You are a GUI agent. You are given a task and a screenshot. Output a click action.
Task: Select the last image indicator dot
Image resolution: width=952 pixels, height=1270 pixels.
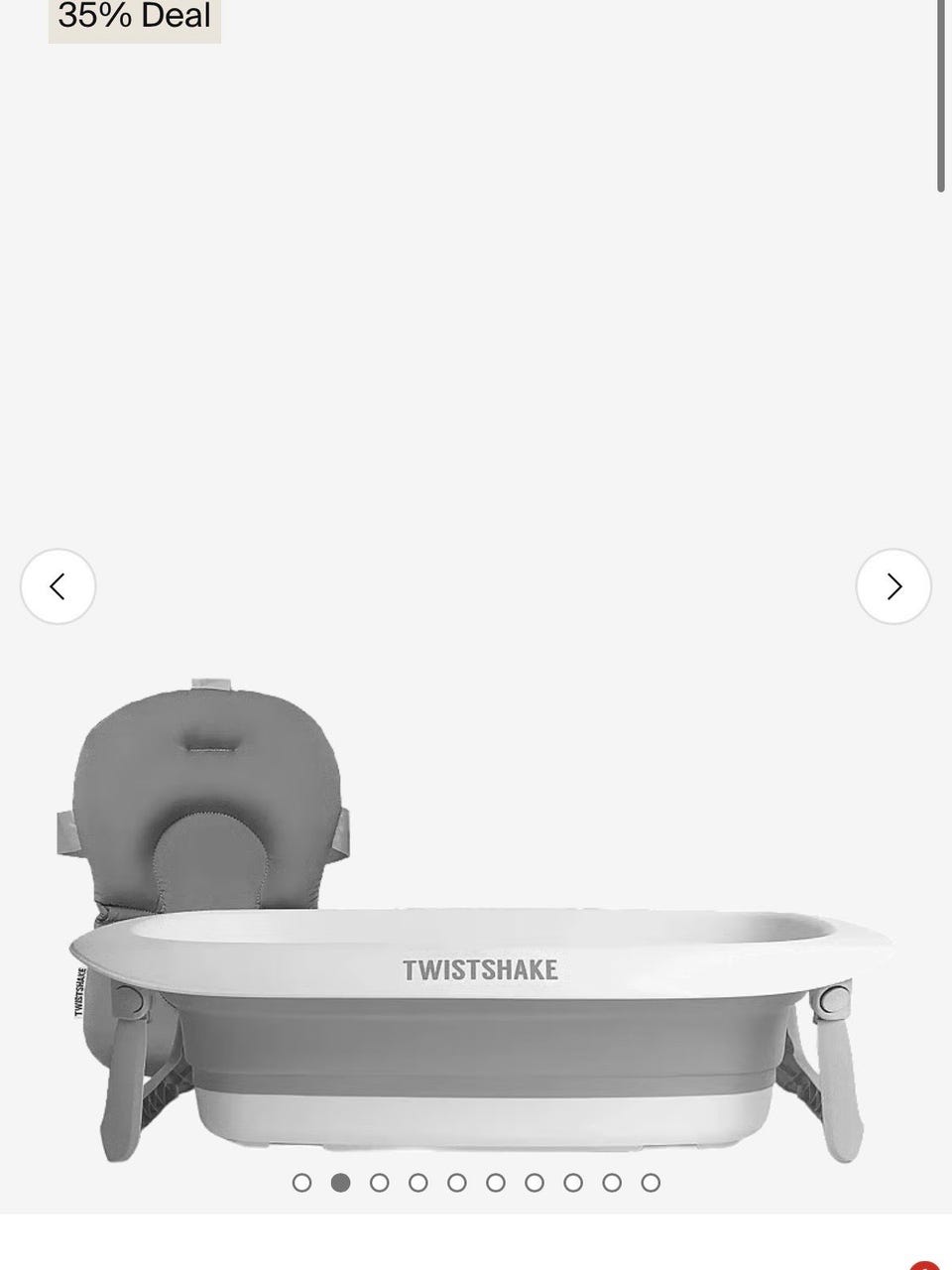point(651,1183)
